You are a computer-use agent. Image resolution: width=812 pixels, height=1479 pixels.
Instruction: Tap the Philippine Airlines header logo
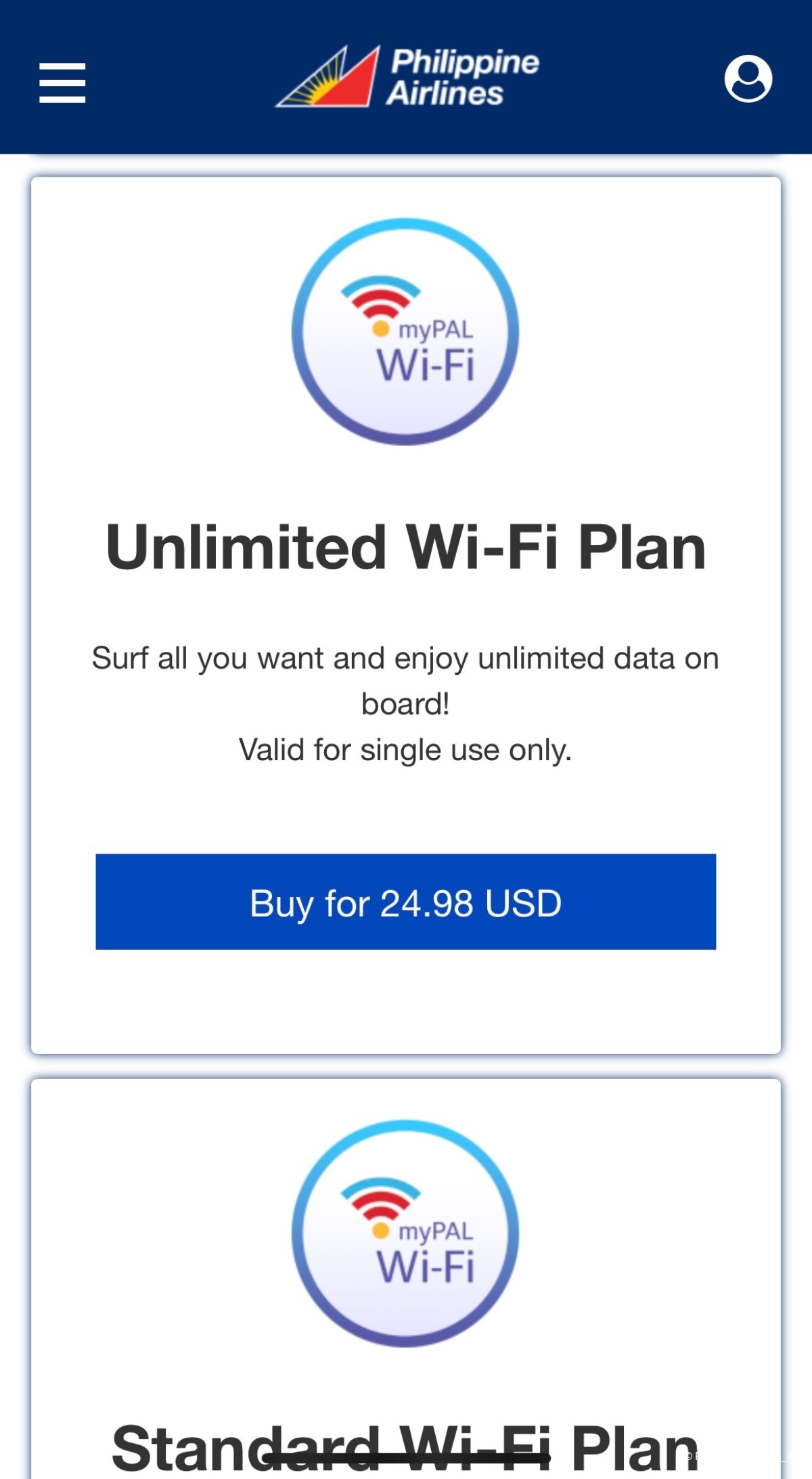[x=407, y=76]
